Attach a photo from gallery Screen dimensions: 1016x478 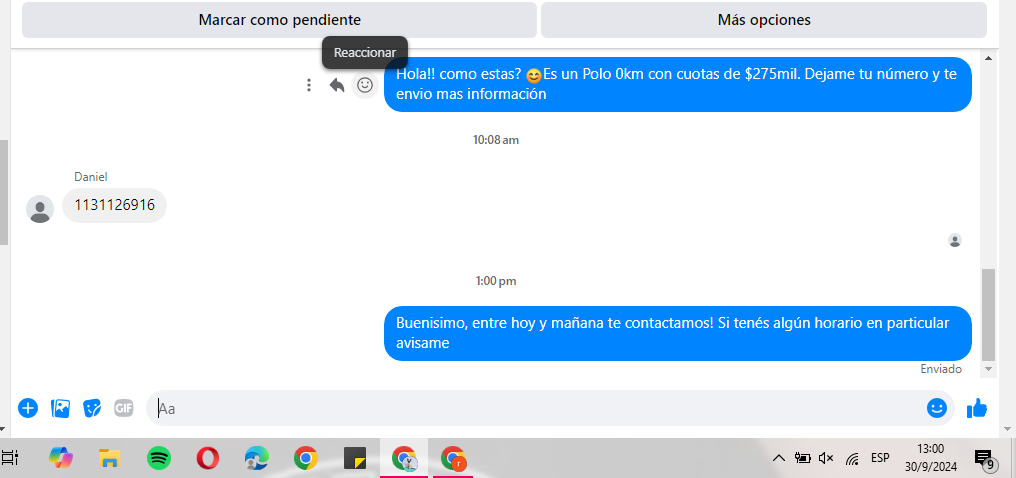[60, 408]
